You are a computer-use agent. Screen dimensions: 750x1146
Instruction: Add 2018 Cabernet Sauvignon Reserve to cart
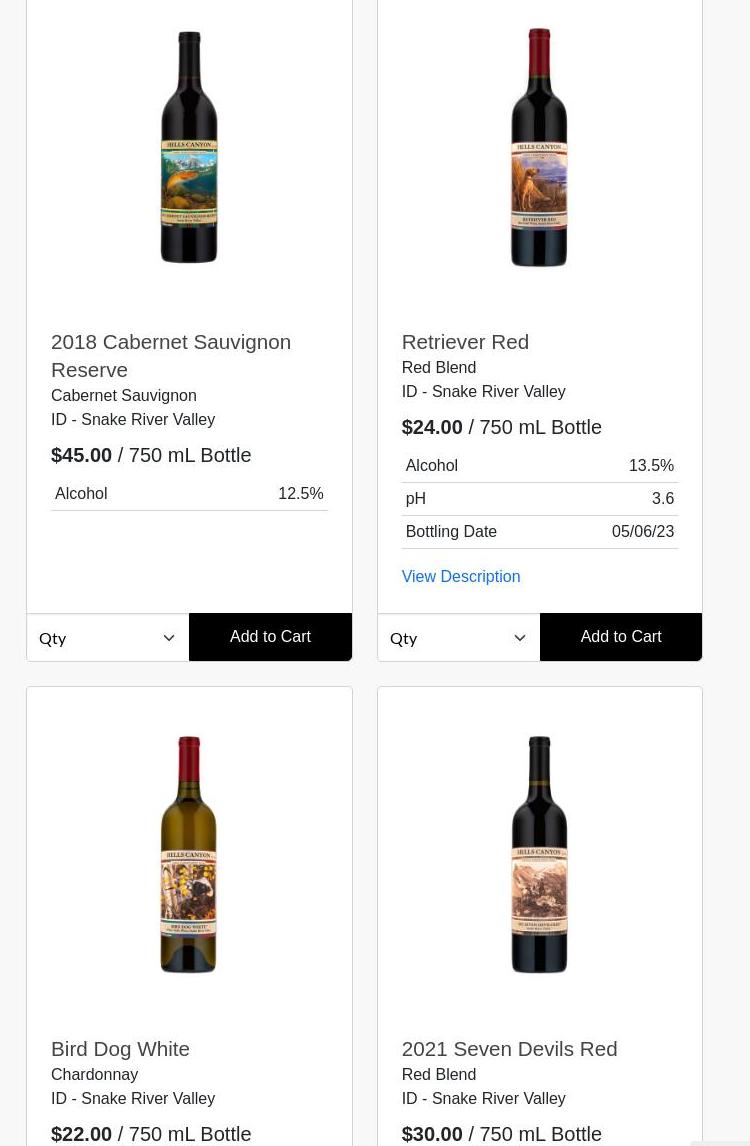pos(270,637)
